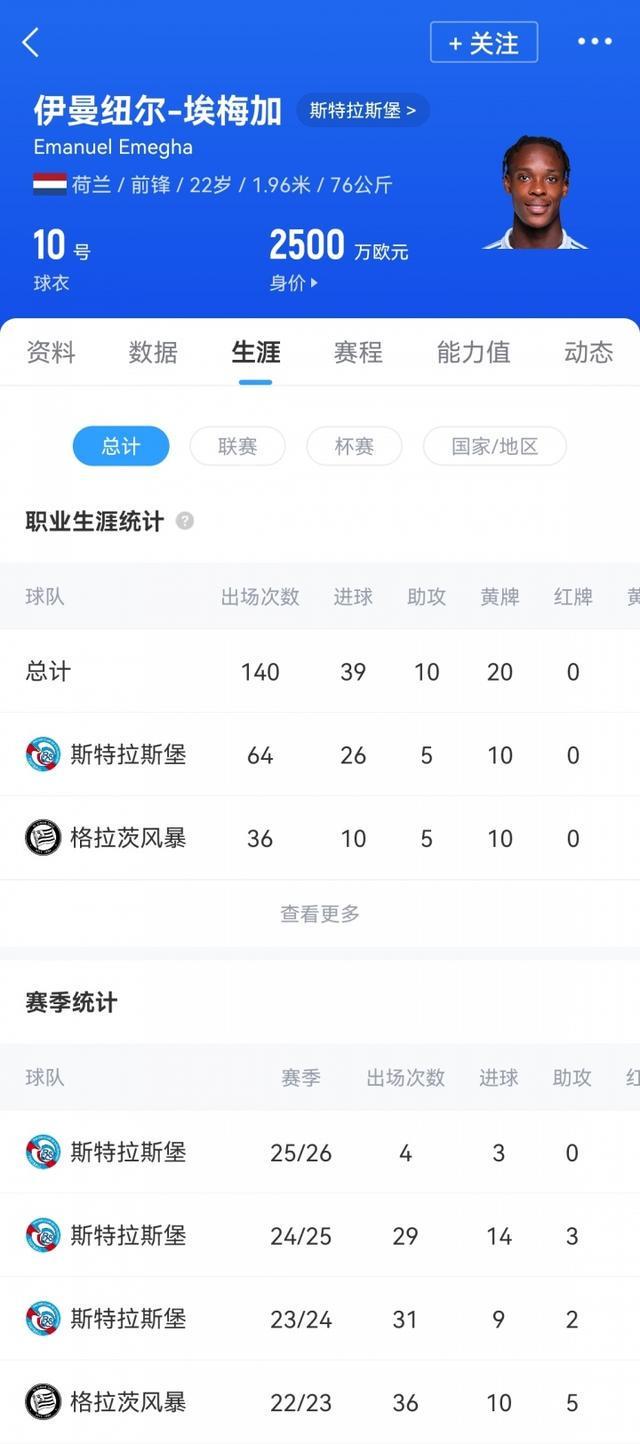View the 身价 market value details
Screen dimensions: 640x1444
point(293,283)
